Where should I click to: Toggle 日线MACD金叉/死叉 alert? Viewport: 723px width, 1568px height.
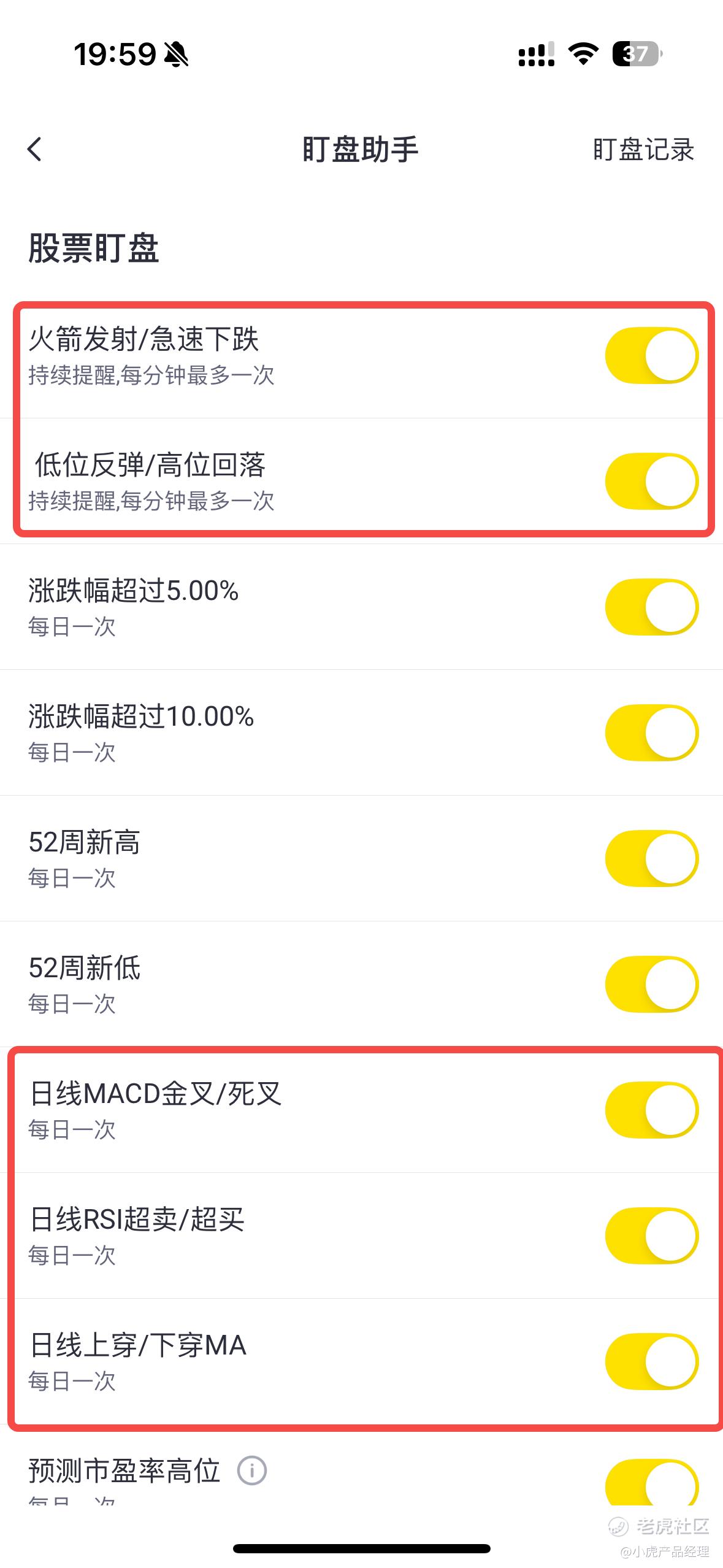click(x=651, y=1110)
